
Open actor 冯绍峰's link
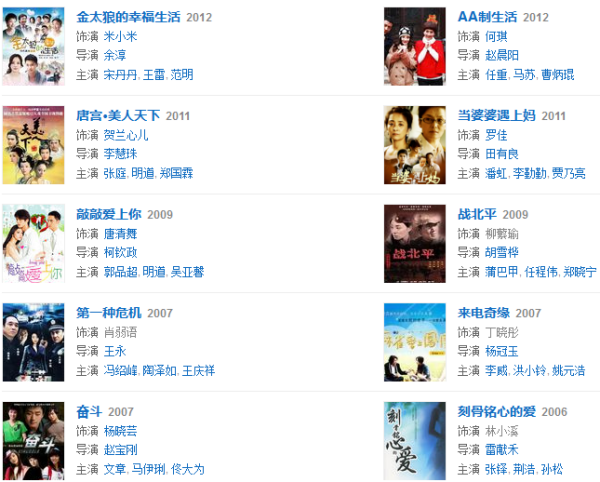tap(120, 370)
